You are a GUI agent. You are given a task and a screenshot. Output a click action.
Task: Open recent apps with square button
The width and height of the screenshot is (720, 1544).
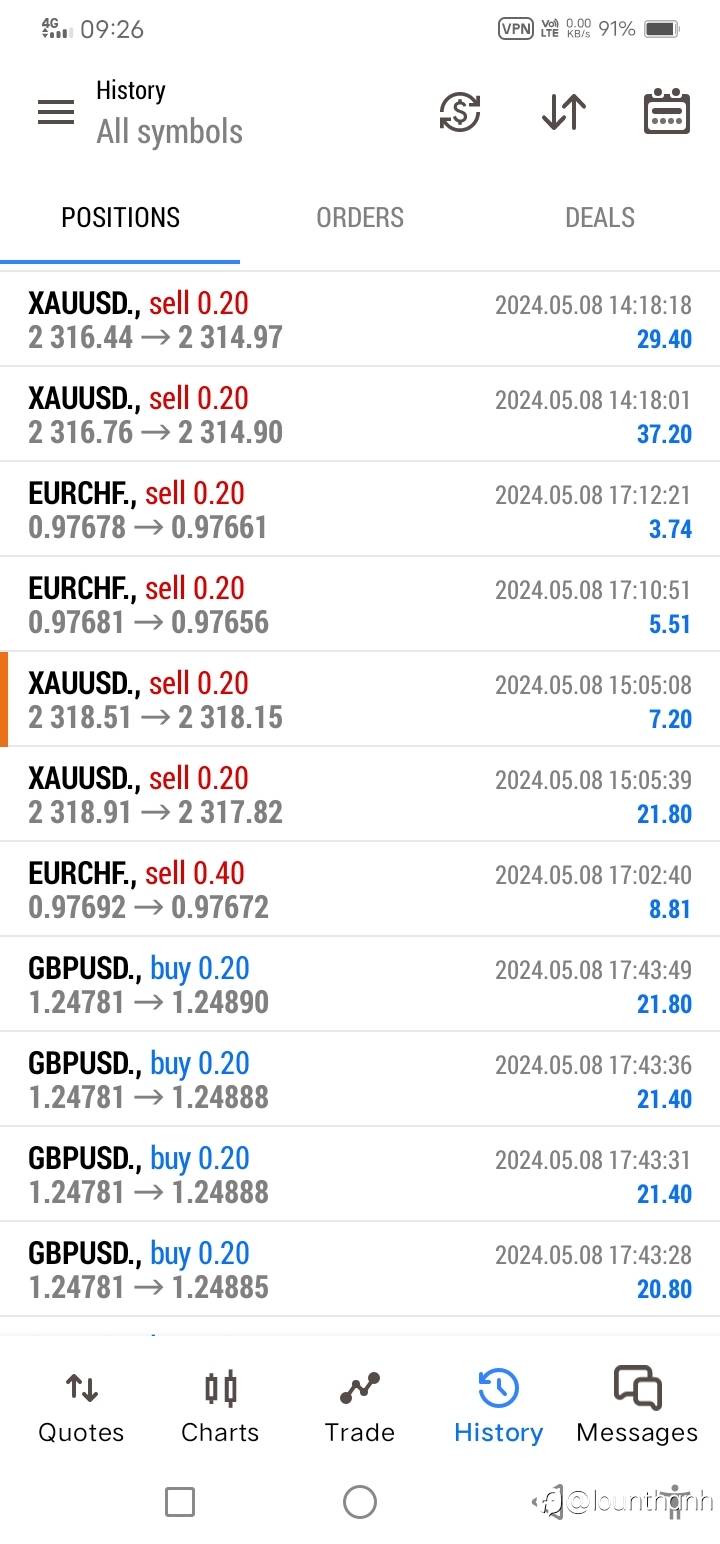point(180,1502)
